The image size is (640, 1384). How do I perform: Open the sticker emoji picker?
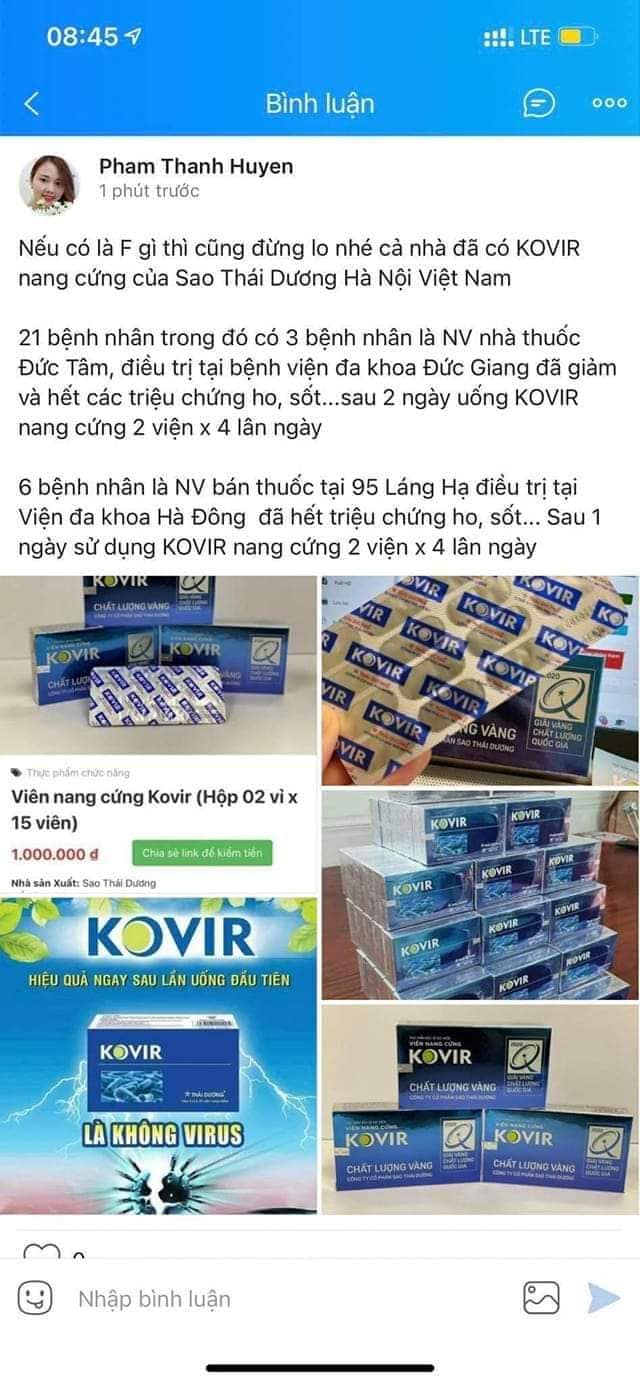point(34,1298)
